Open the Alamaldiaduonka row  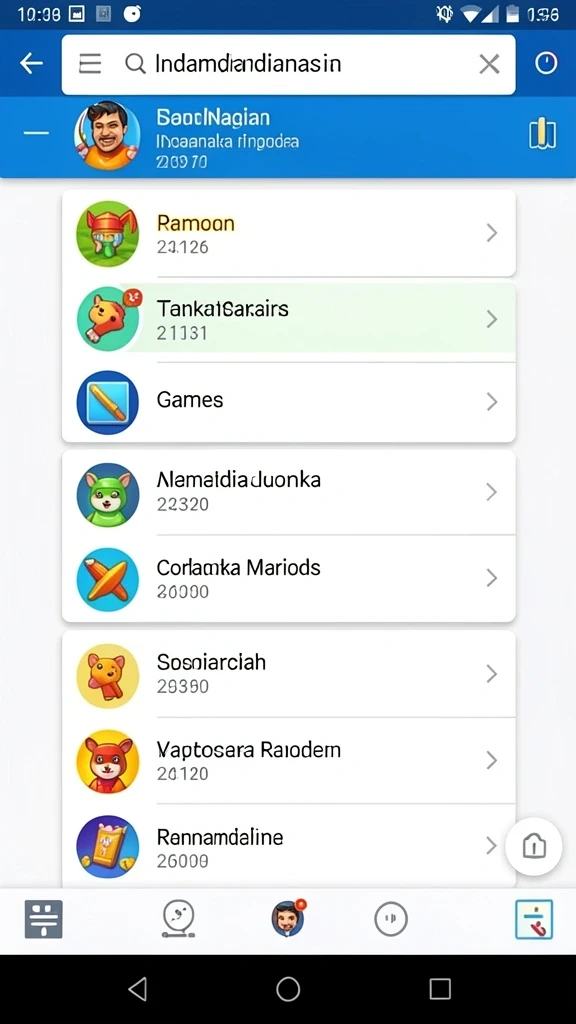(289, 492)
